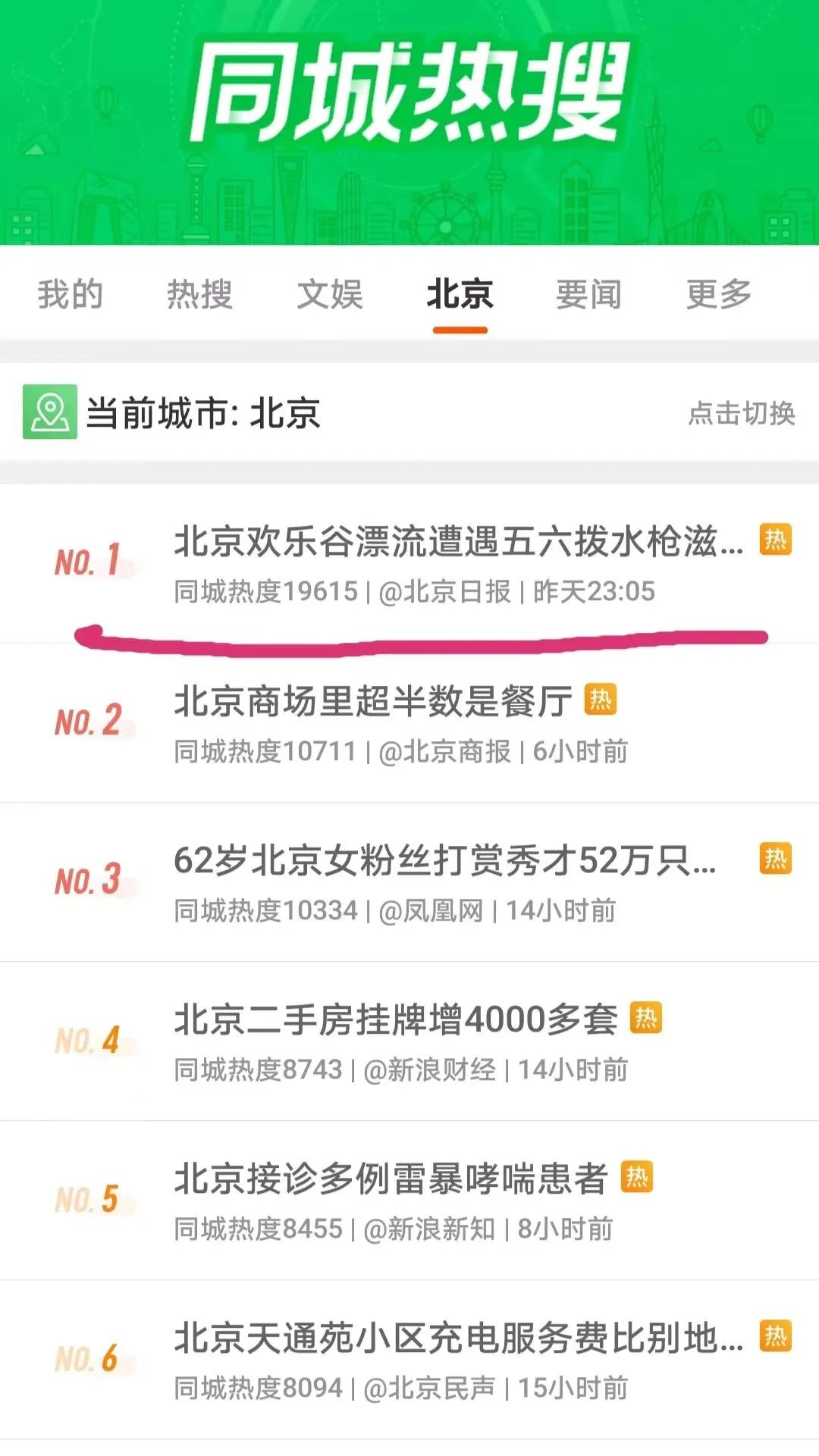Open the topic 北京商场里超半数是餐厅
Viewport: 819px width, 1456px height.
pyautogui.click(x=373, y=702)
